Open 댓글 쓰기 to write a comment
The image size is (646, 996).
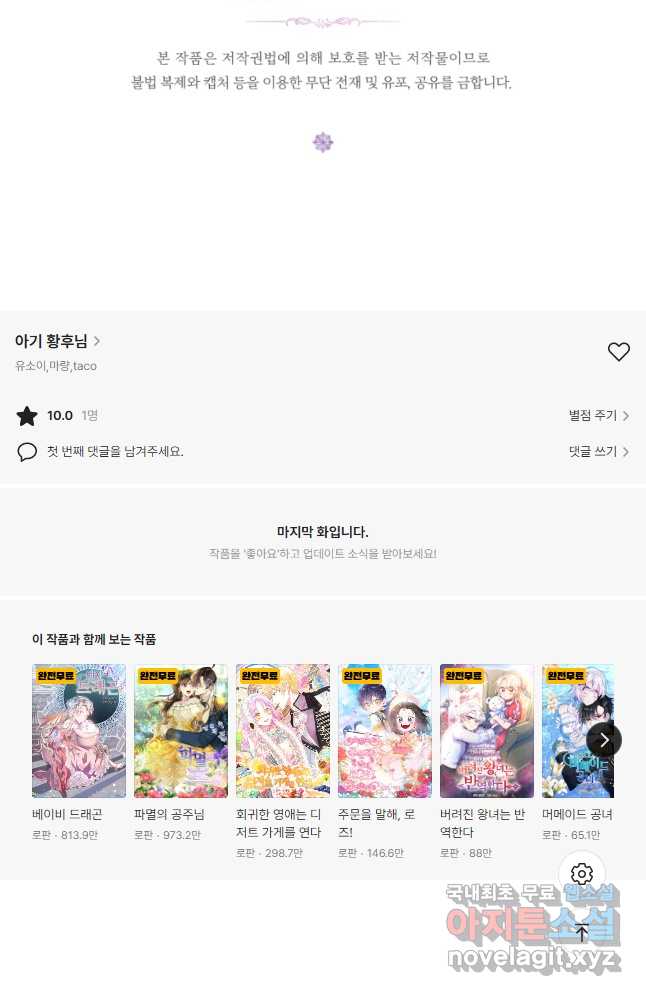[598, 452]
